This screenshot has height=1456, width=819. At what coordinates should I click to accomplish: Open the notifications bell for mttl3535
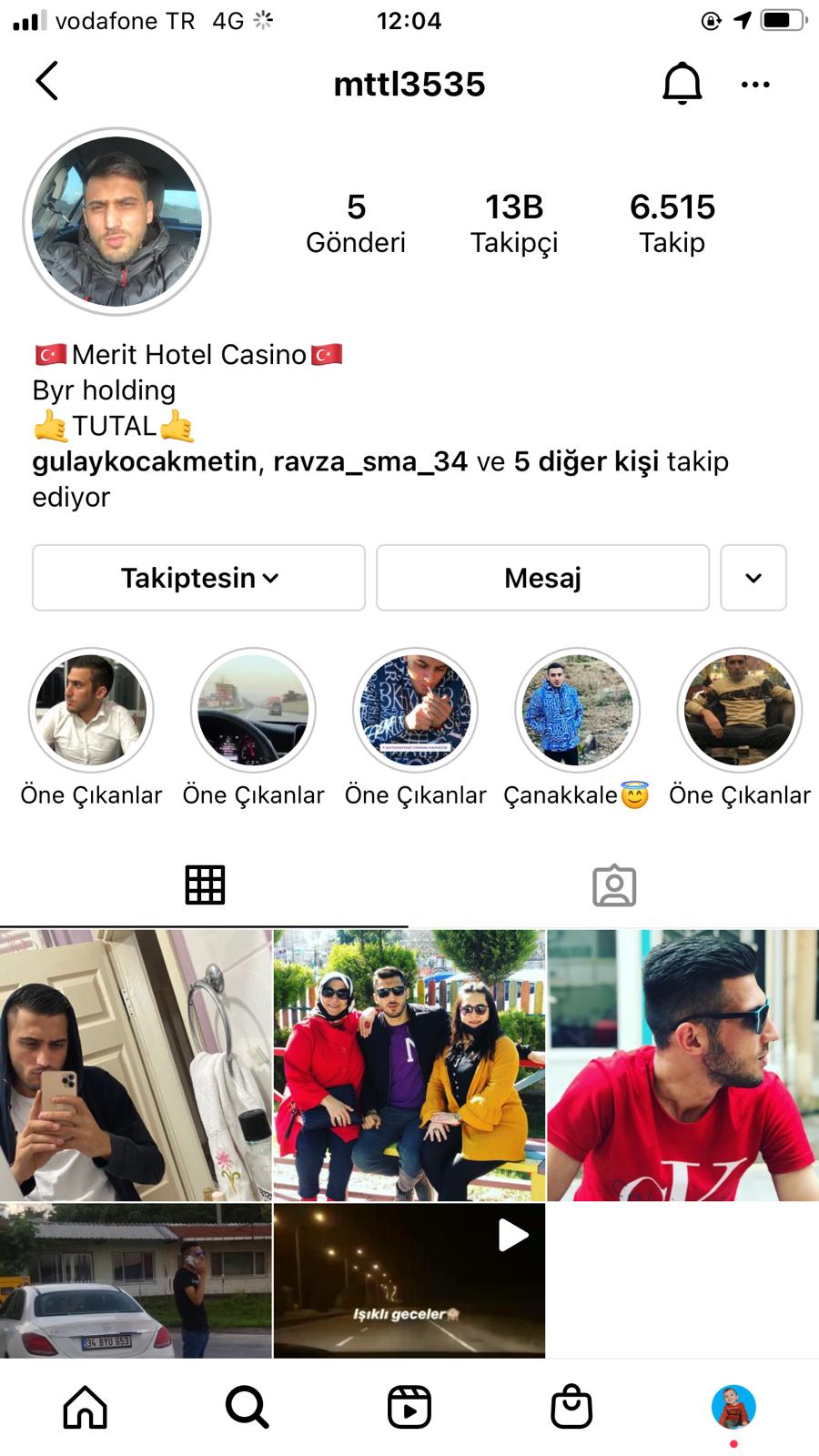(x=682, y=84)
